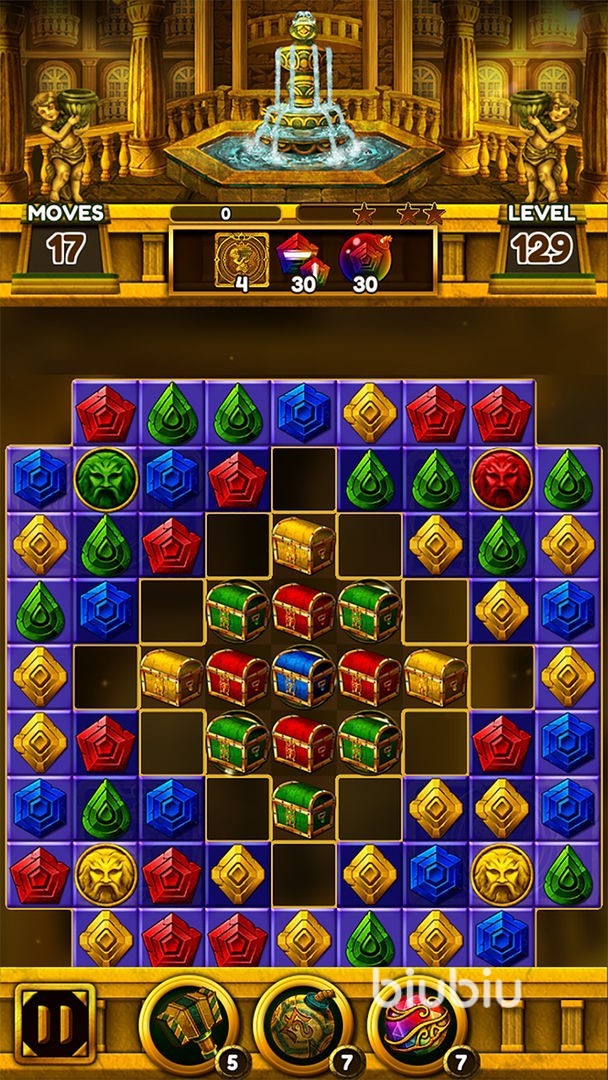
Task: Tap the red mask face gem
Action: (x=502, y=479)
